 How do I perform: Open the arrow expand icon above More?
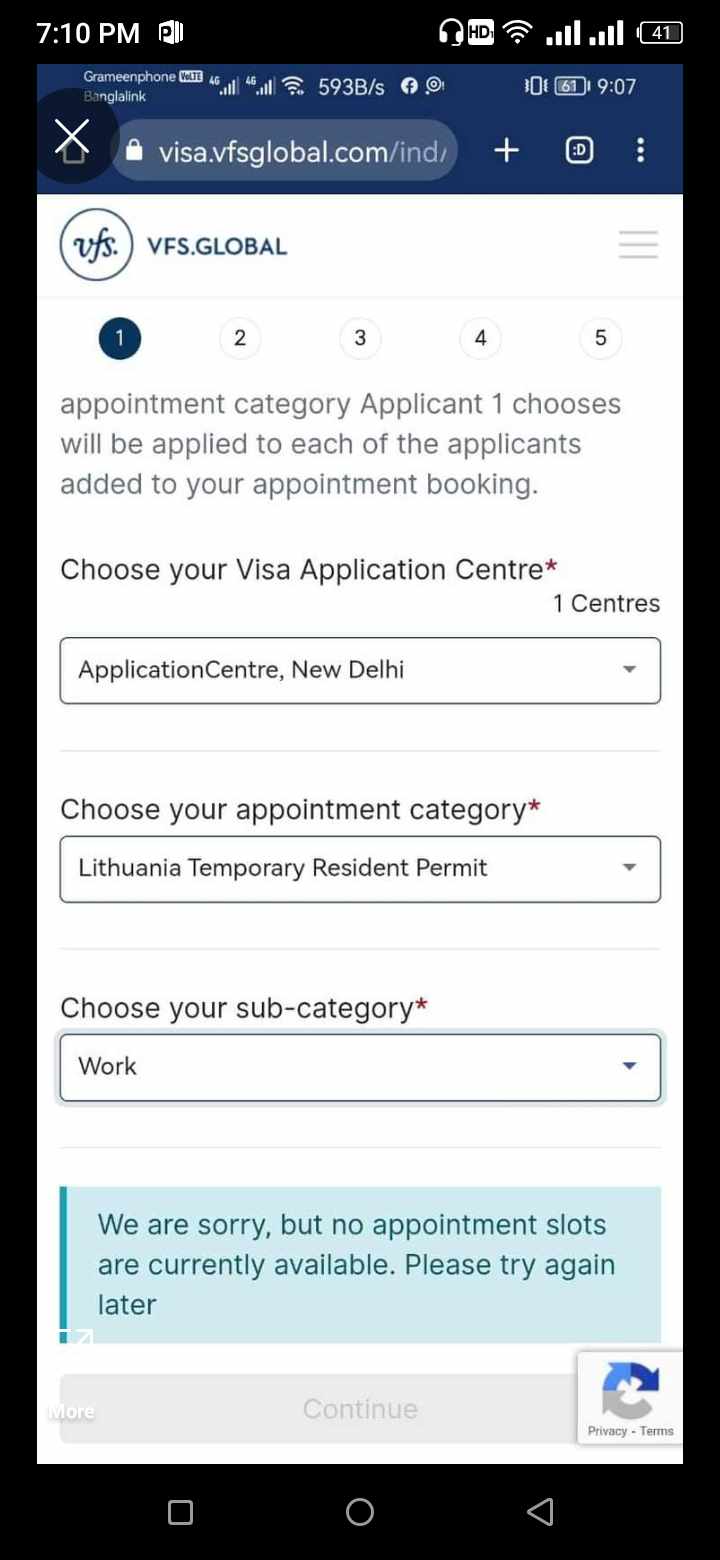tap(76, 1336)
